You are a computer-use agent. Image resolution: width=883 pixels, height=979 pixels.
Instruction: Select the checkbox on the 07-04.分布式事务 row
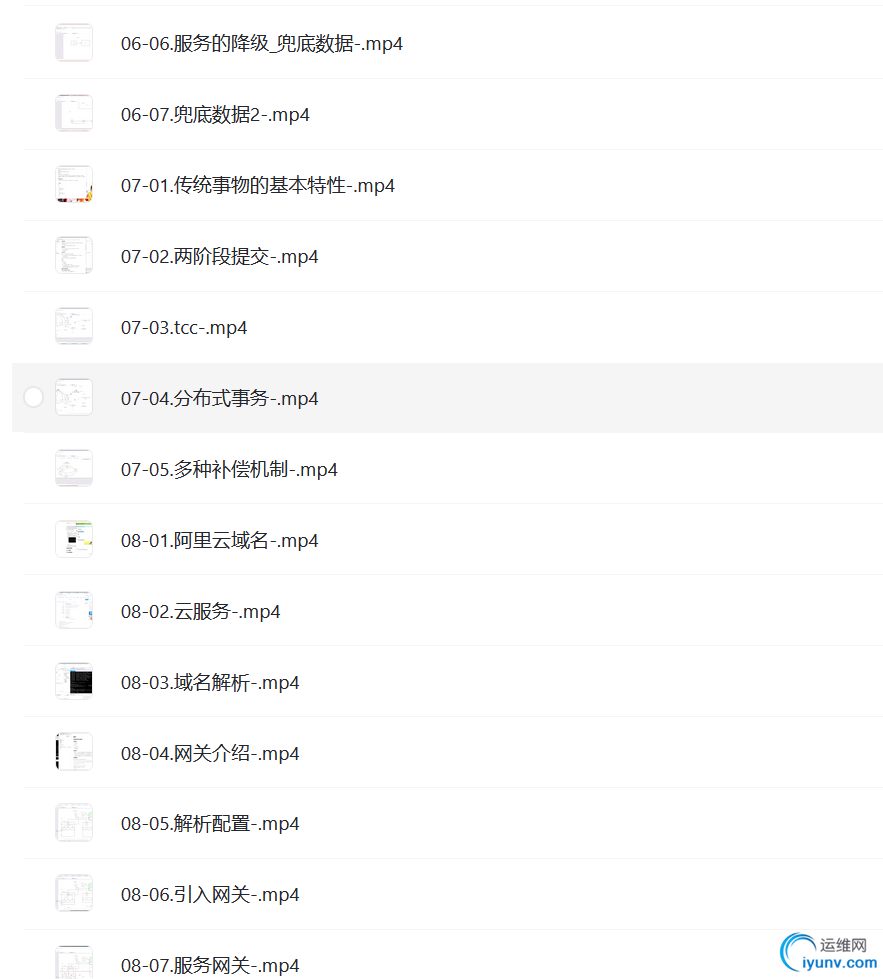[33, 396]
